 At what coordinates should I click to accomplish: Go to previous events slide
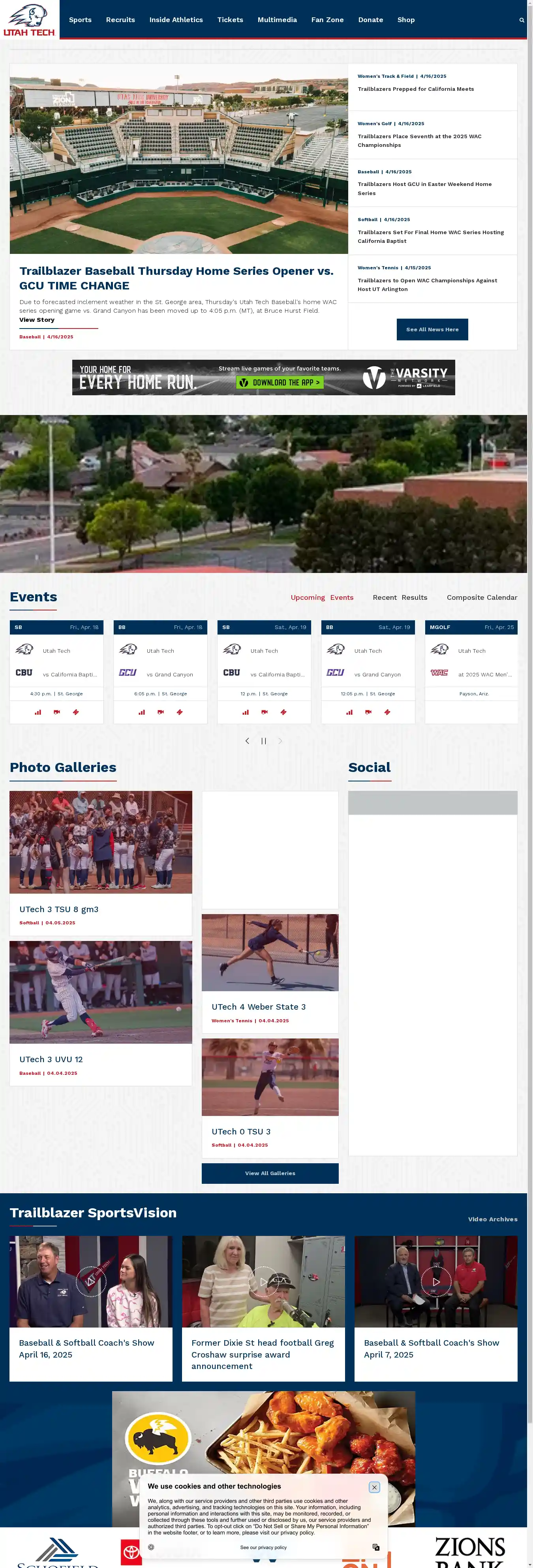coord(247,741)
